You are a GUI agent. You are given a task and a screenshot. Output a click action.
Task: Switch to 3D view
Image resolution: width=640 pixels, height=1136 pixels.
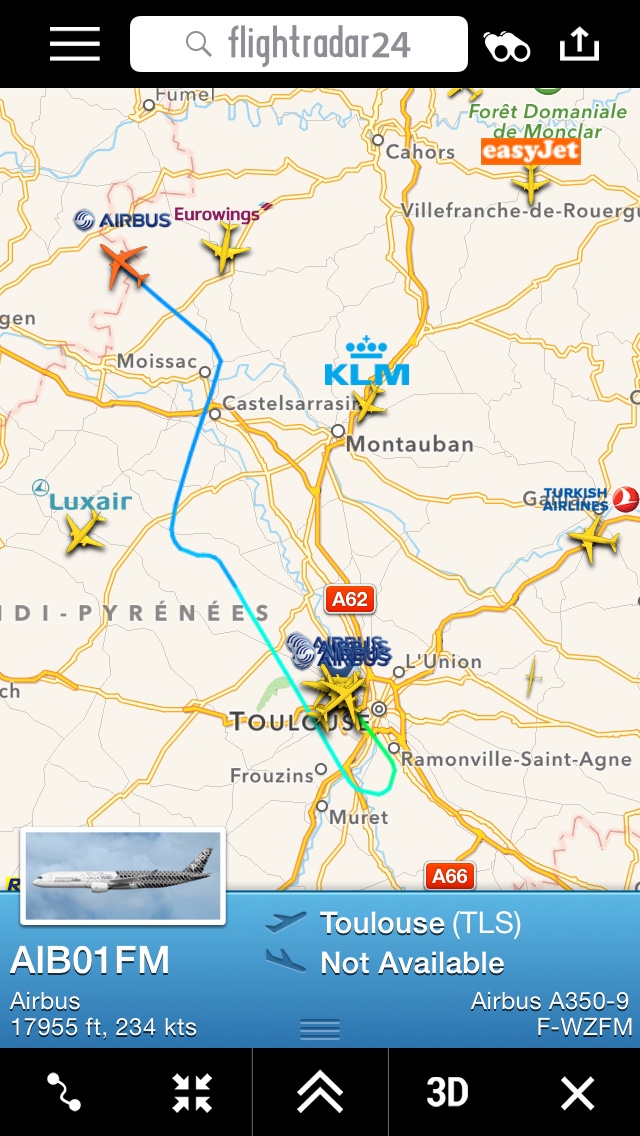pyautogui.click(x=447, y=1093)
